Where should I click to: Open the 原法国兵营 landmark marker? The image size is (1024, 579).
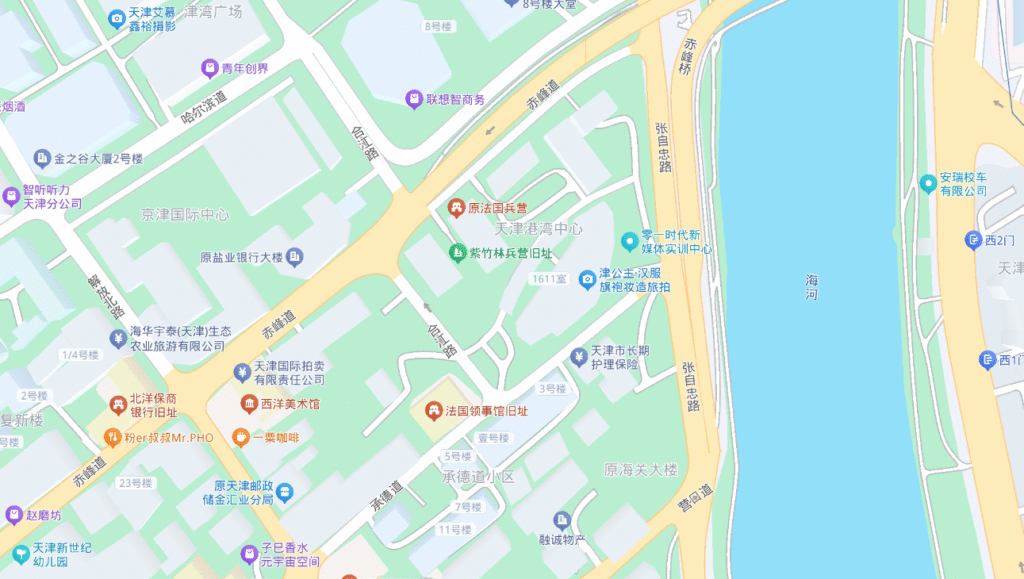pos(455,208)
